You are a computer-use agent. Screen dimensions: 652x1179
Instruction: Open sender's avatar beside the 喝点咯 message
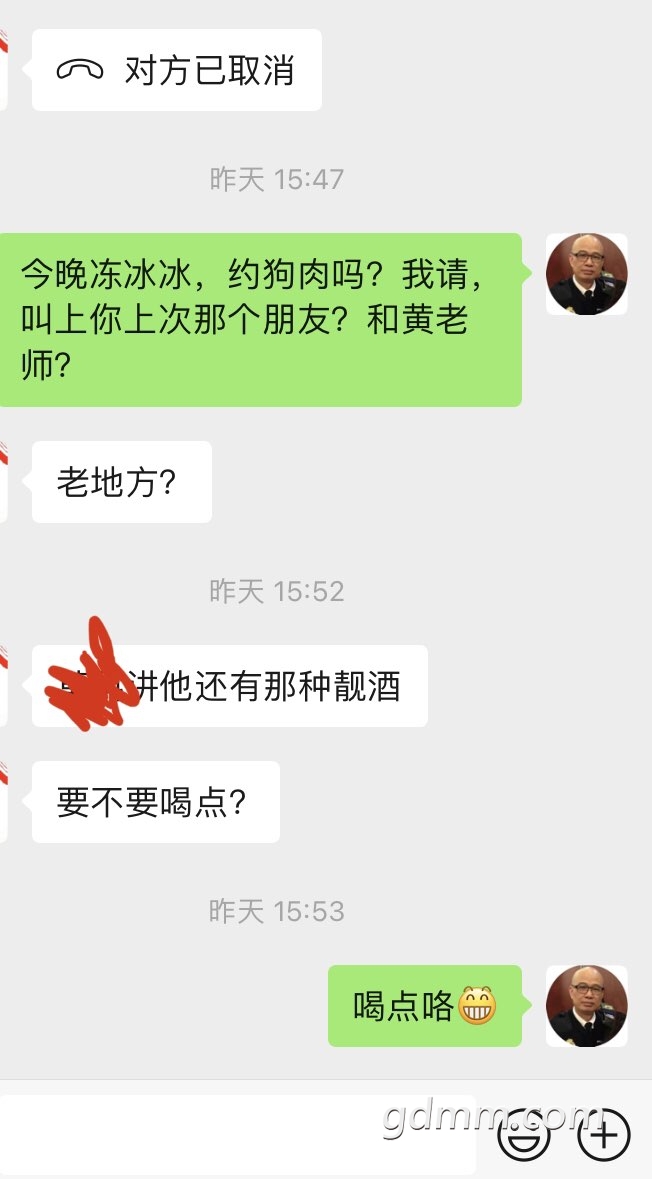click(587, 1006)
